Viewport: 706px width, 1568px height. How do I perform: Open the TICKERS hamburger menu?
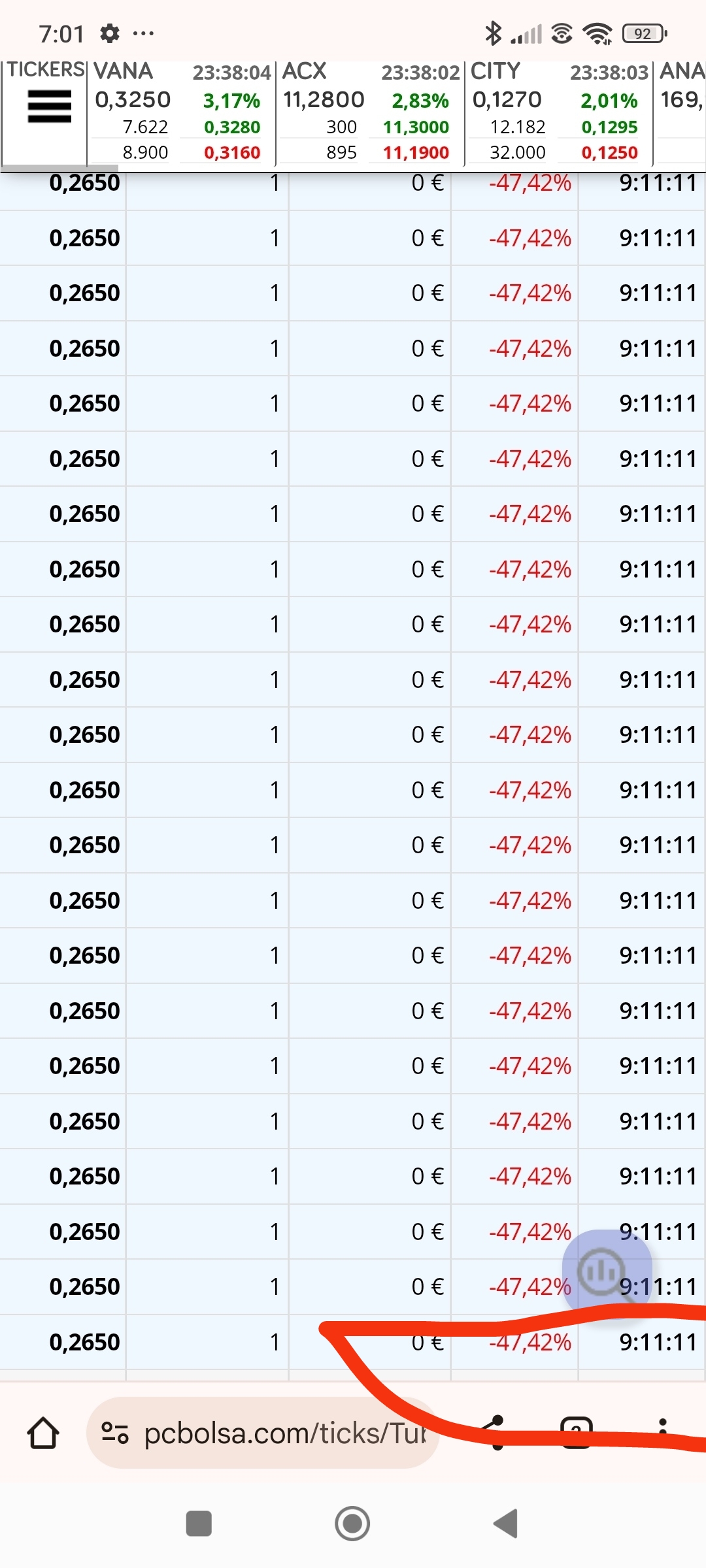pyautogui.click(x=49, y=106)
